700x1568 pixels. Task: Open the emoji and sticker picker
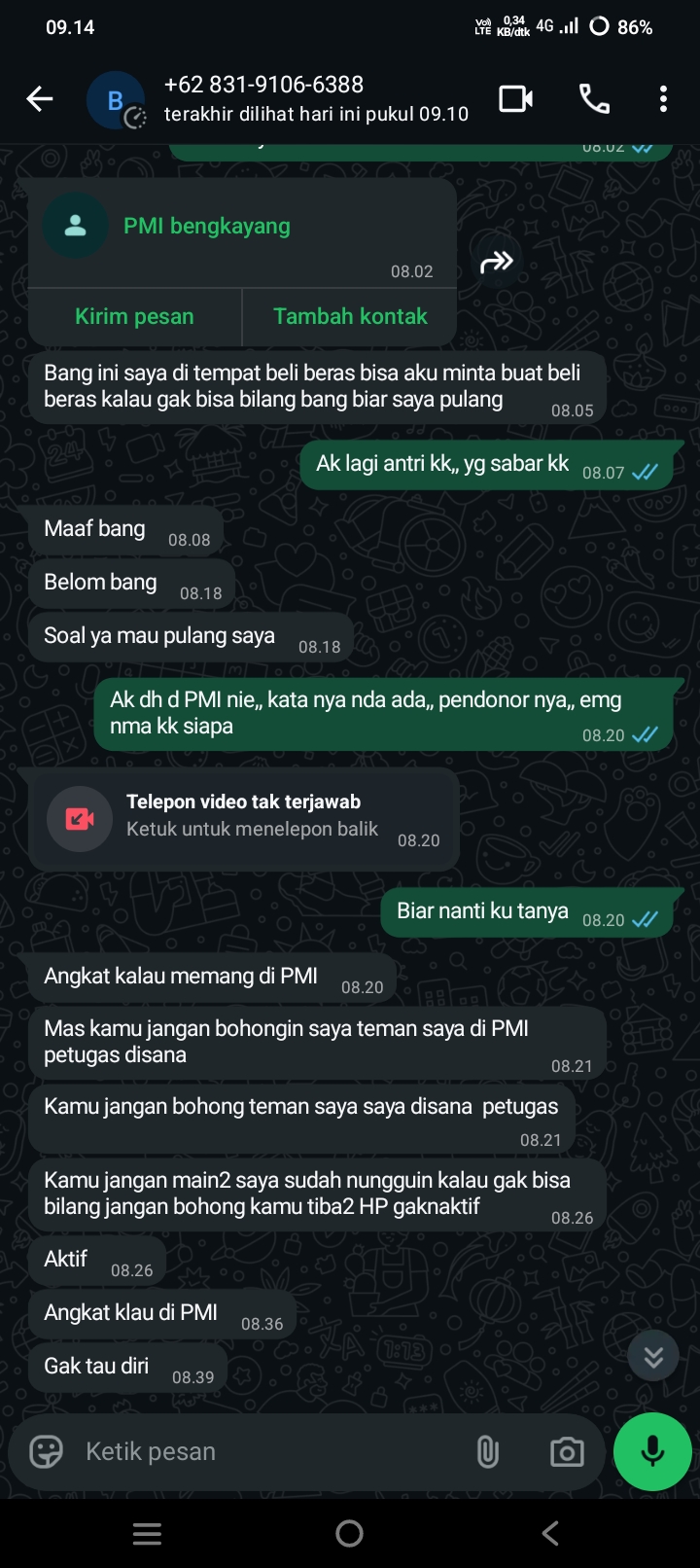point(47,1451)
